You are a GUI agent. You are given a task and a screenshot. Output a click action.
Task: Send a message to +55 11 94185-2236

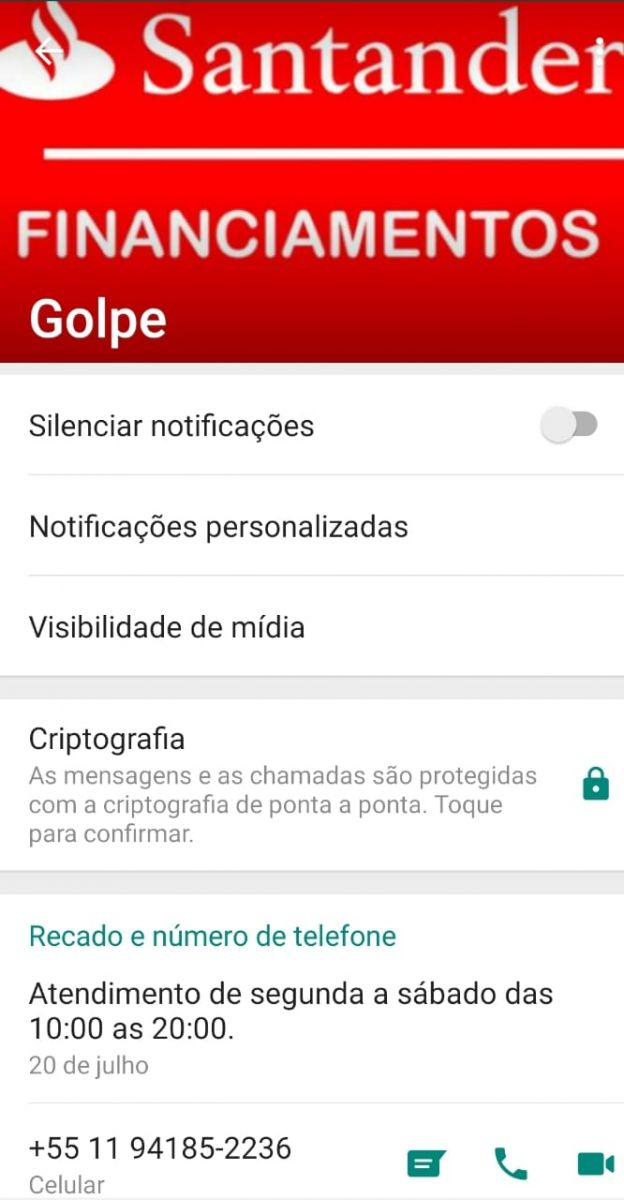tap(426, 1163)
